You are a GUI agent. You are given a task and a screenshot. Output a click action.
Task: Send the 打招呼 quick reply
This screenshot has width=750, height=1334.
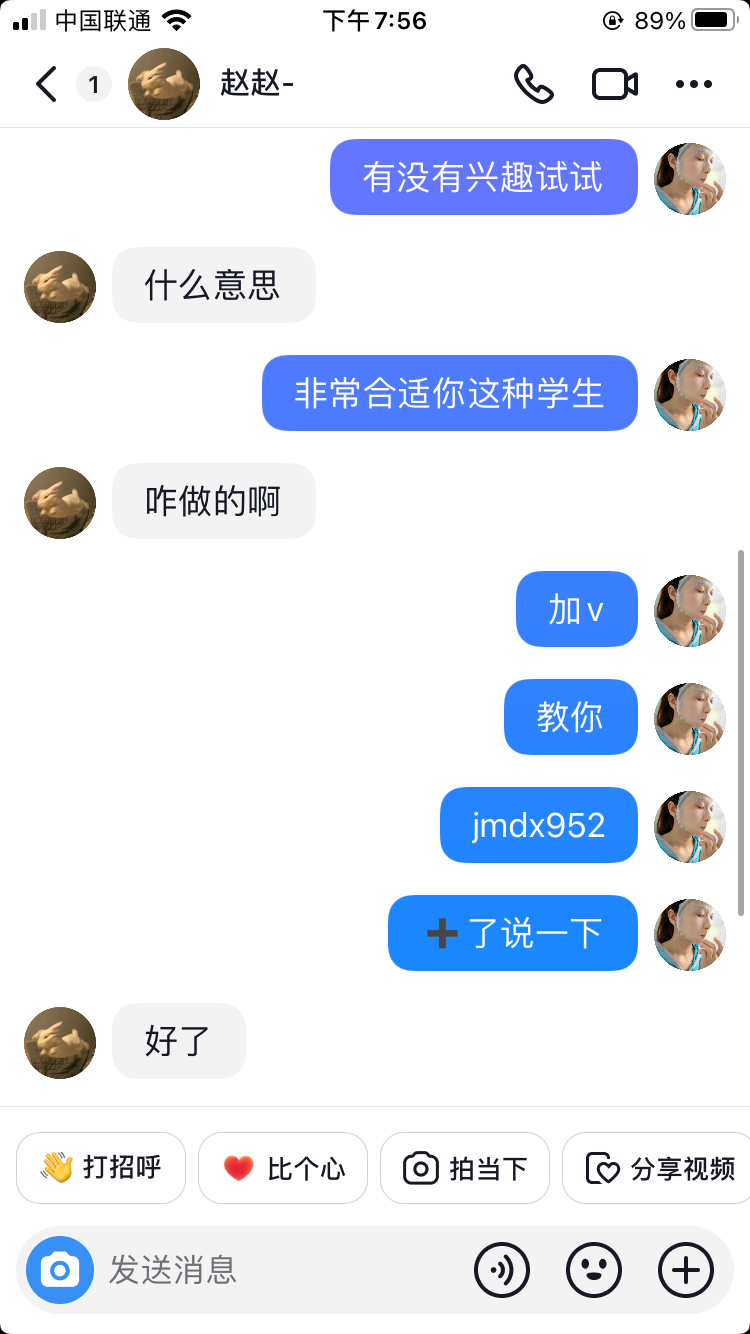pyautogui.click(x=101, y=1168)
